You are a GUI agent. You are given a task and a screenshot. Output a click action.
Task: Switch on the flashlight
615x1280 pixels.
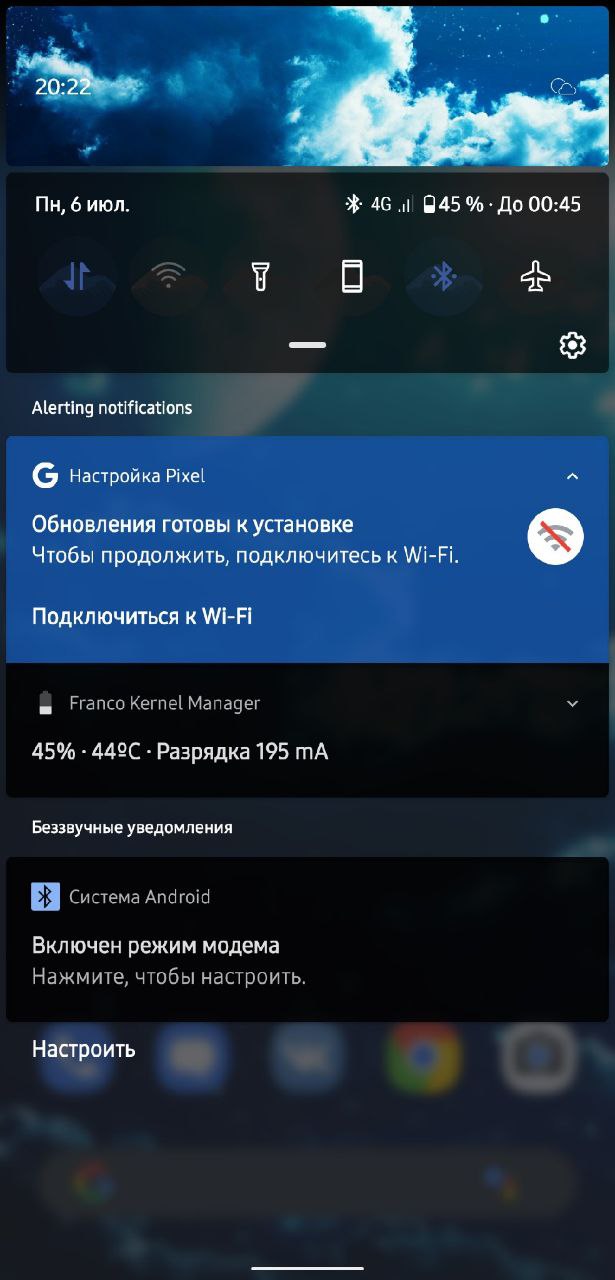coord(260,276)
